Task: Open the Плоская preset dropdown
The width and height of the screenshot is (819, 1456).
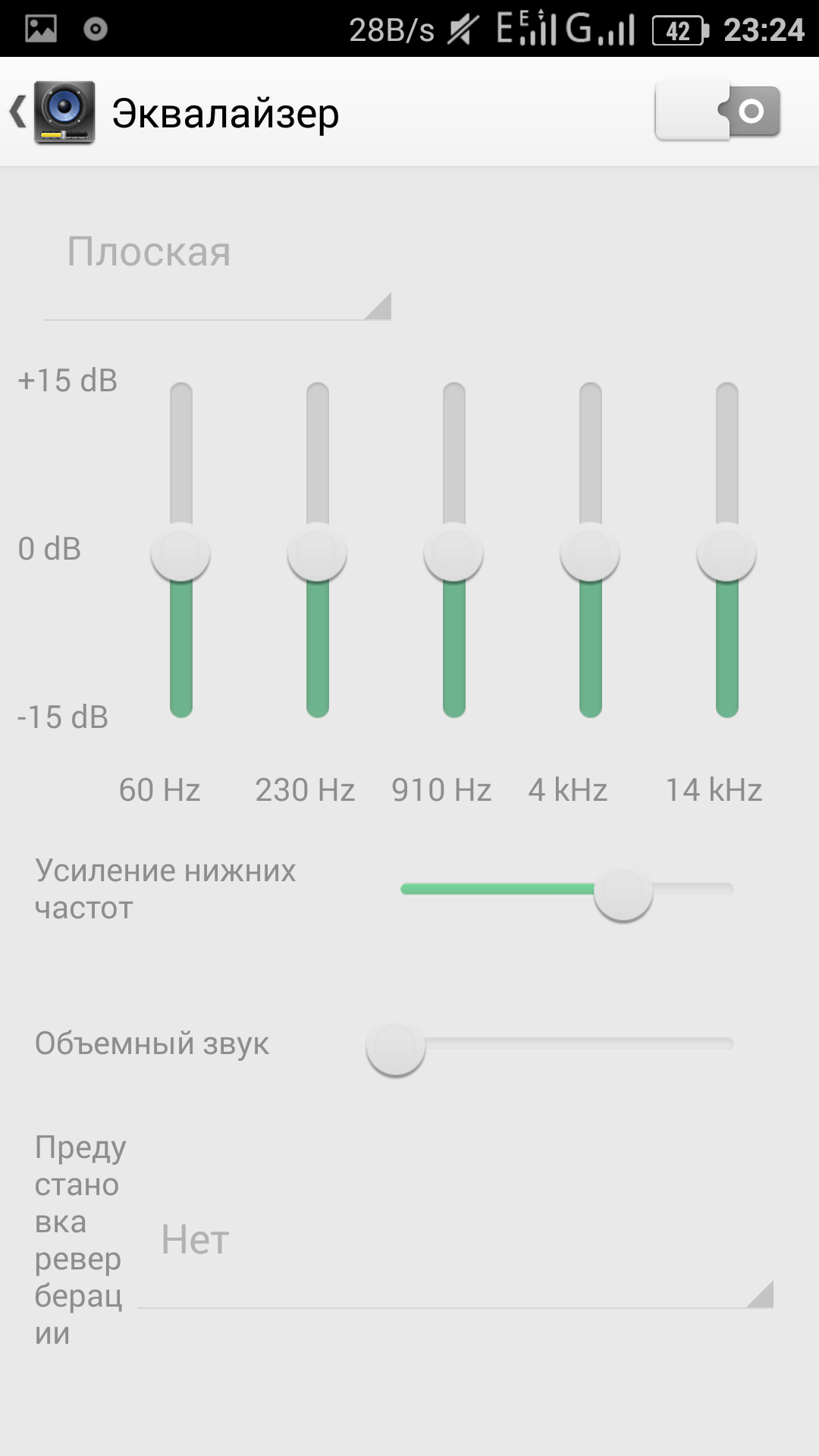Action: 217,265
